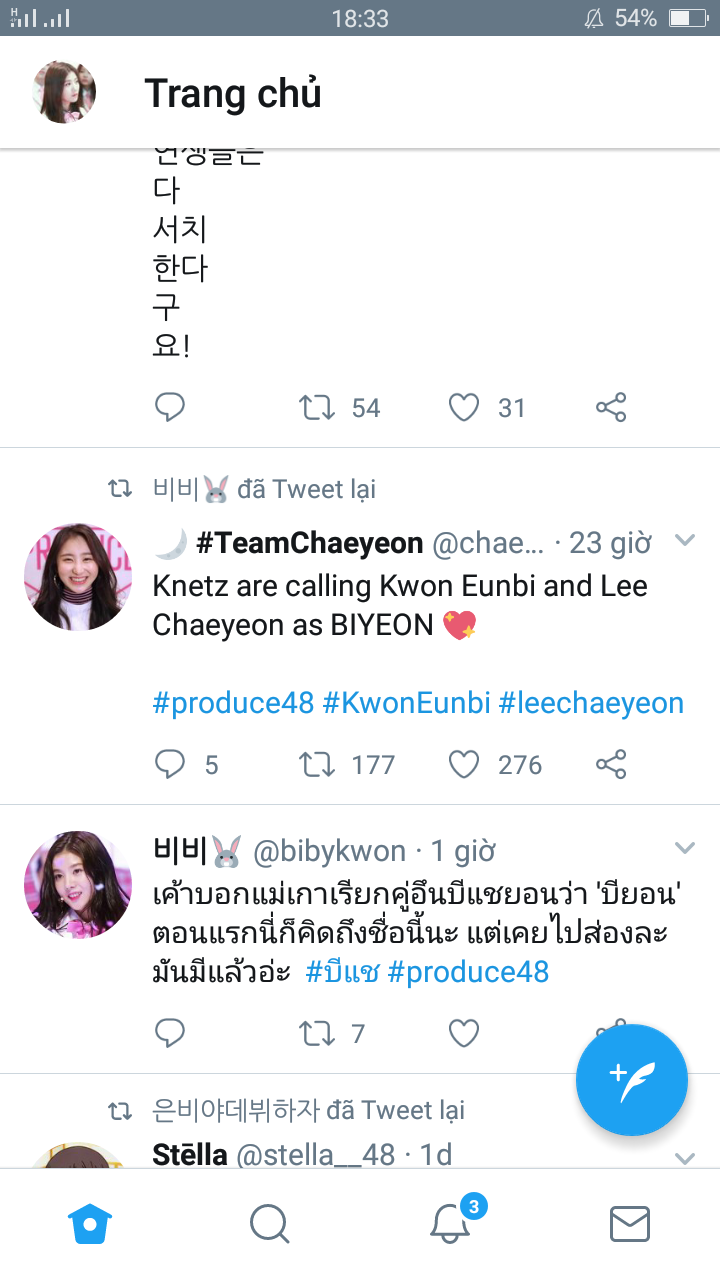Open the #KwonEunbi hashtag
The height and width of the screenshot is (1280, 720).
[406, 703]
